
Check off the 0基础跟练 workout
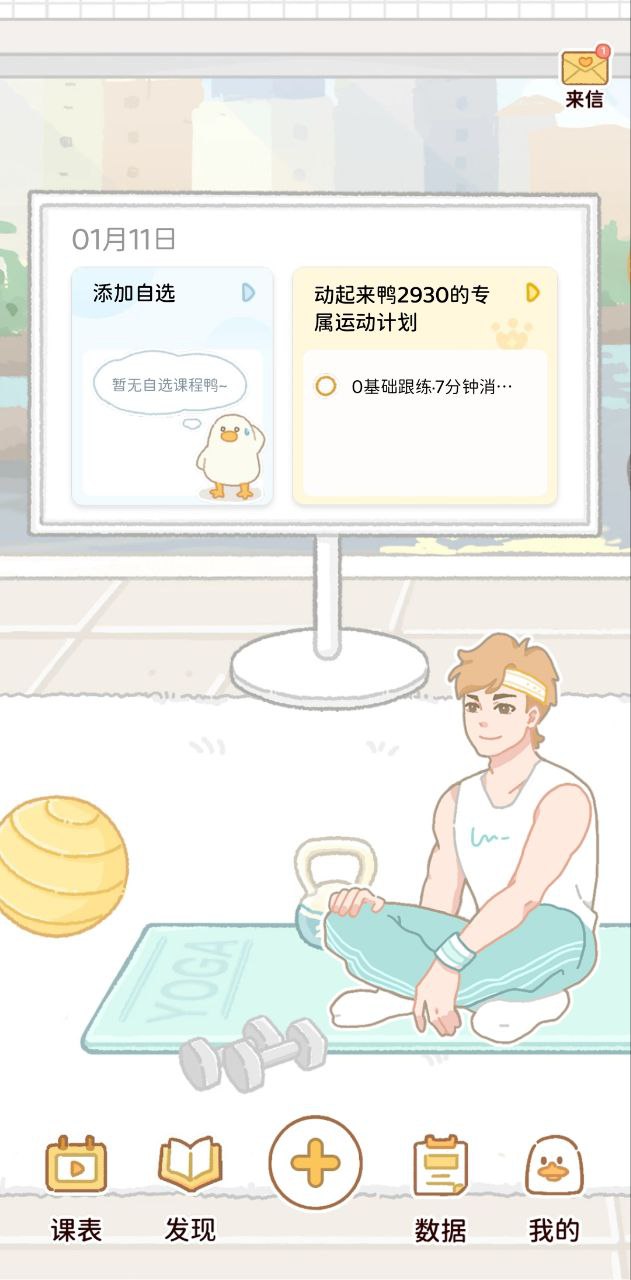[325, 386]
